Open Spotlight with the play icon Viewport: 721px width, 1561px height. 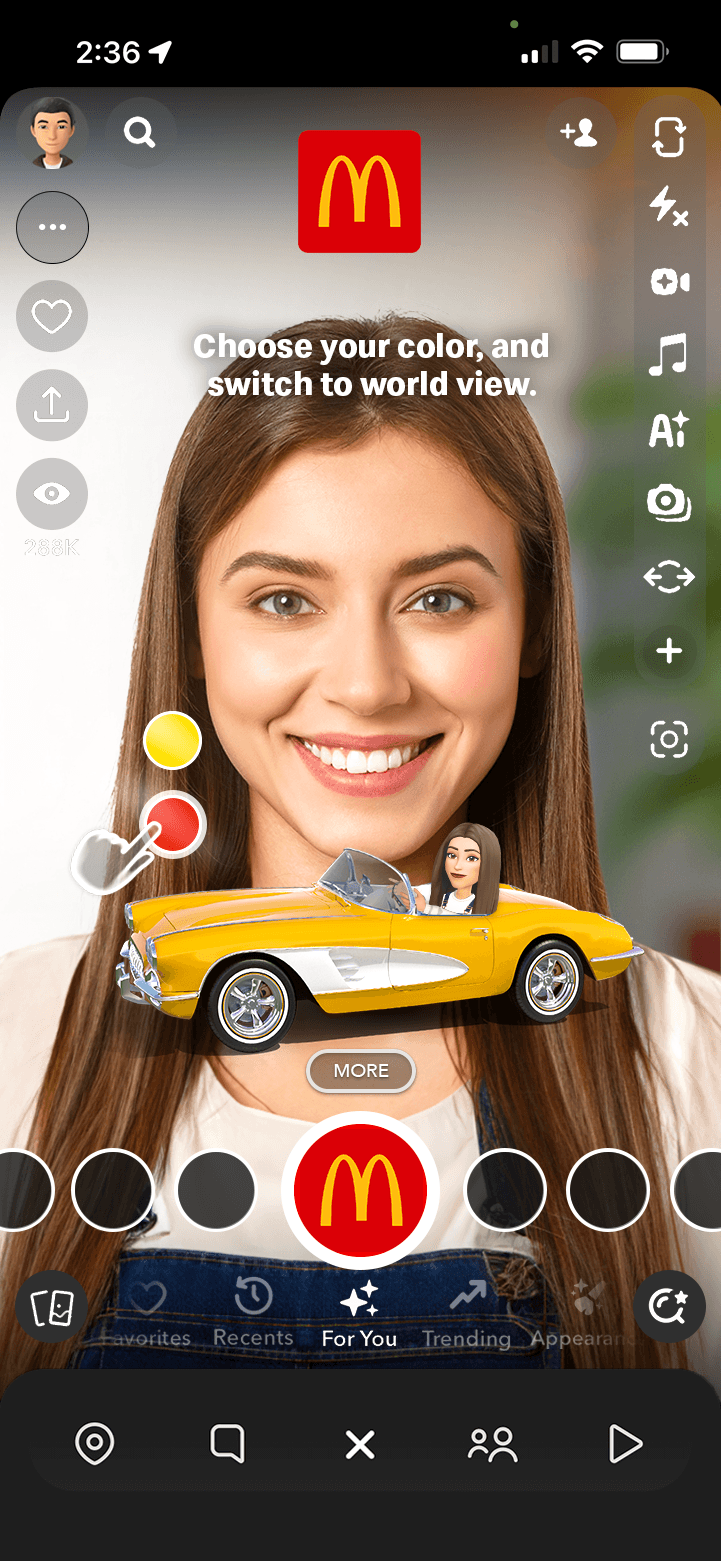627,1444
